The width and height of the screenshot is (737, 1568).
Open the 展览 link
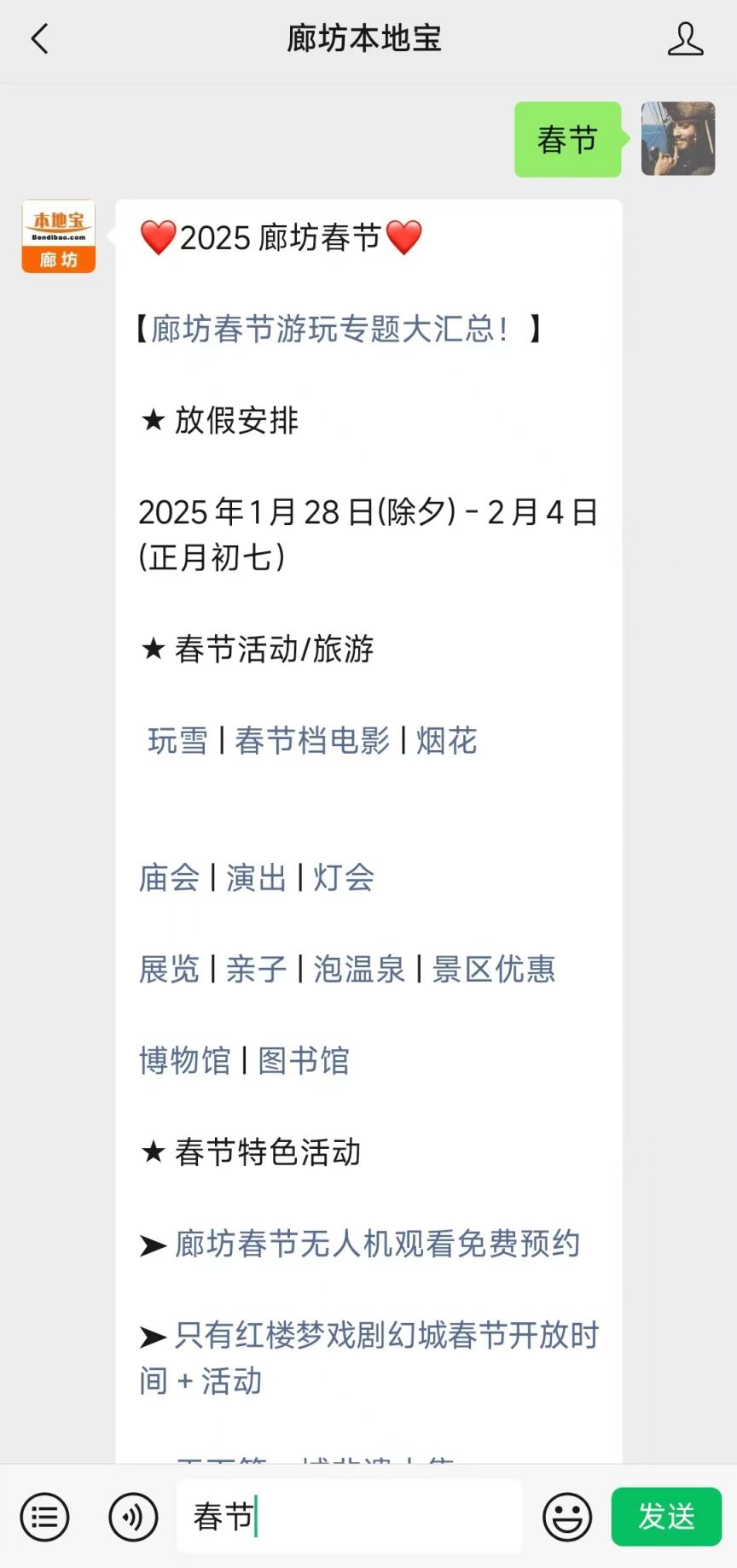(x=169, y=969)
